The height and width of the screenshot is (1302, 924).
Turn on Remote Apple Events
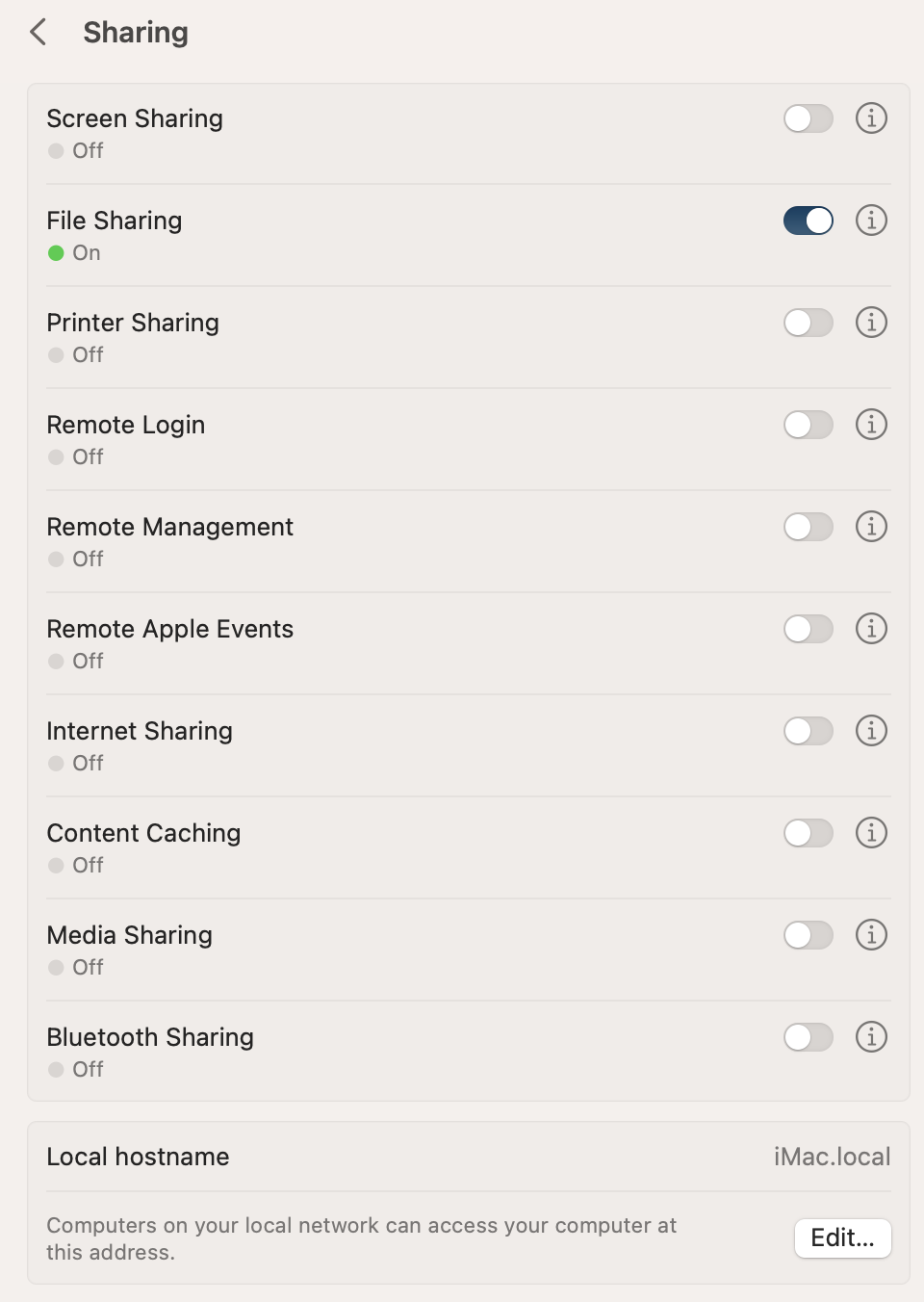point(808,629)
